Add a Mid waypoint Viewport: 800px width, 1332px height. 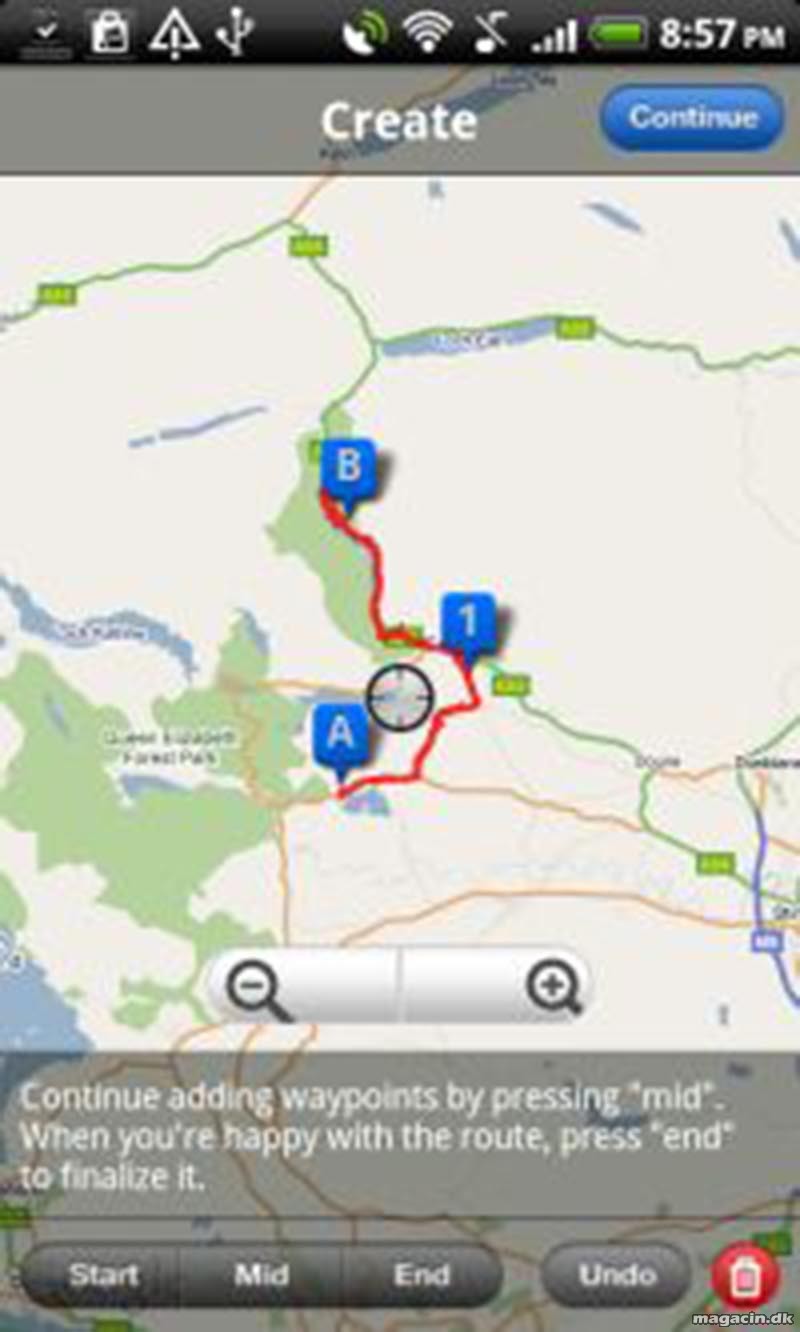click(261, 1275)
